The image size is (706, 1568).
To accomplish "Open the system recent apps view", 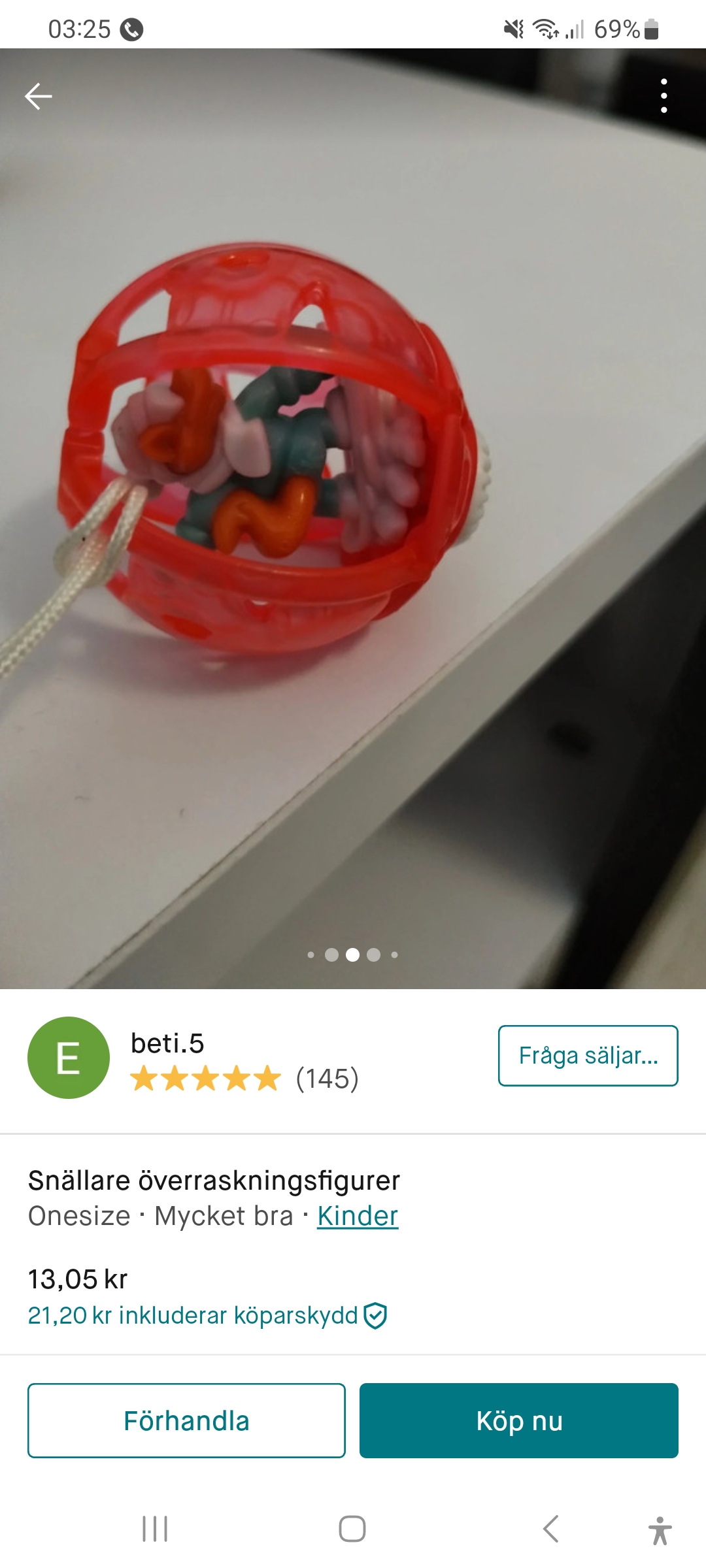I will (x=155, y=1529).
